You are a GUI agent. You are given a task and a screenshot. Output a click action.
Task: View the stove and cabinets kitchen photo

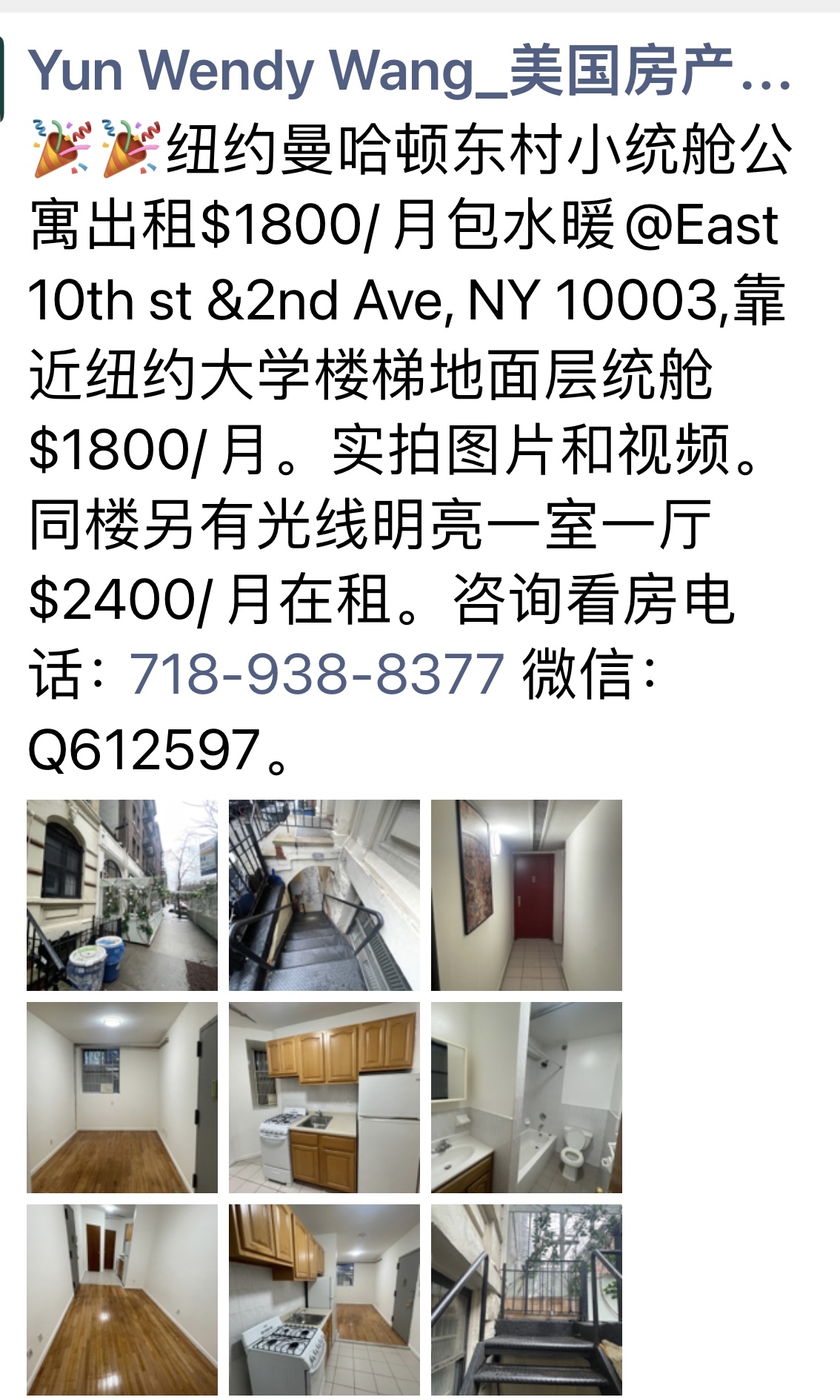click(x=324, y=1299)
